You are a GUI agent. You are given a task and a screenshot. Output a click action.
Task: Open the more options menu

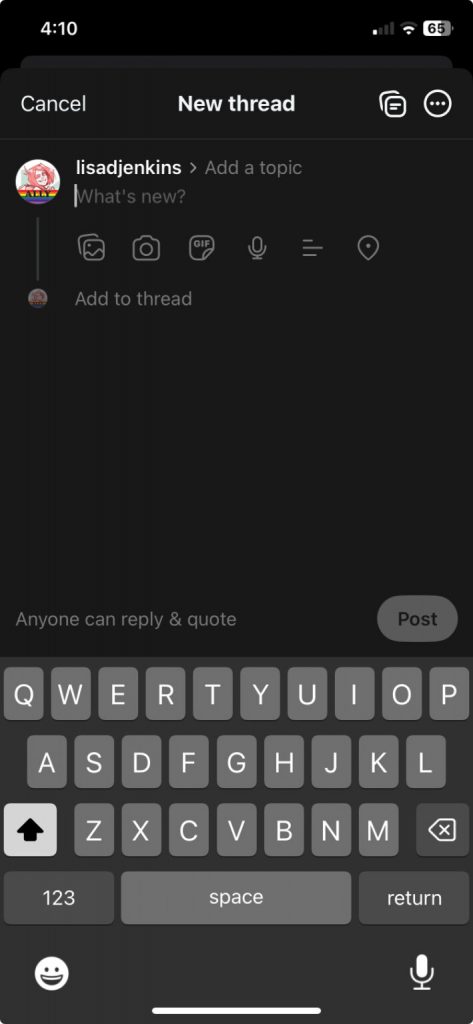pyautogui.click(x=437, y=104)
